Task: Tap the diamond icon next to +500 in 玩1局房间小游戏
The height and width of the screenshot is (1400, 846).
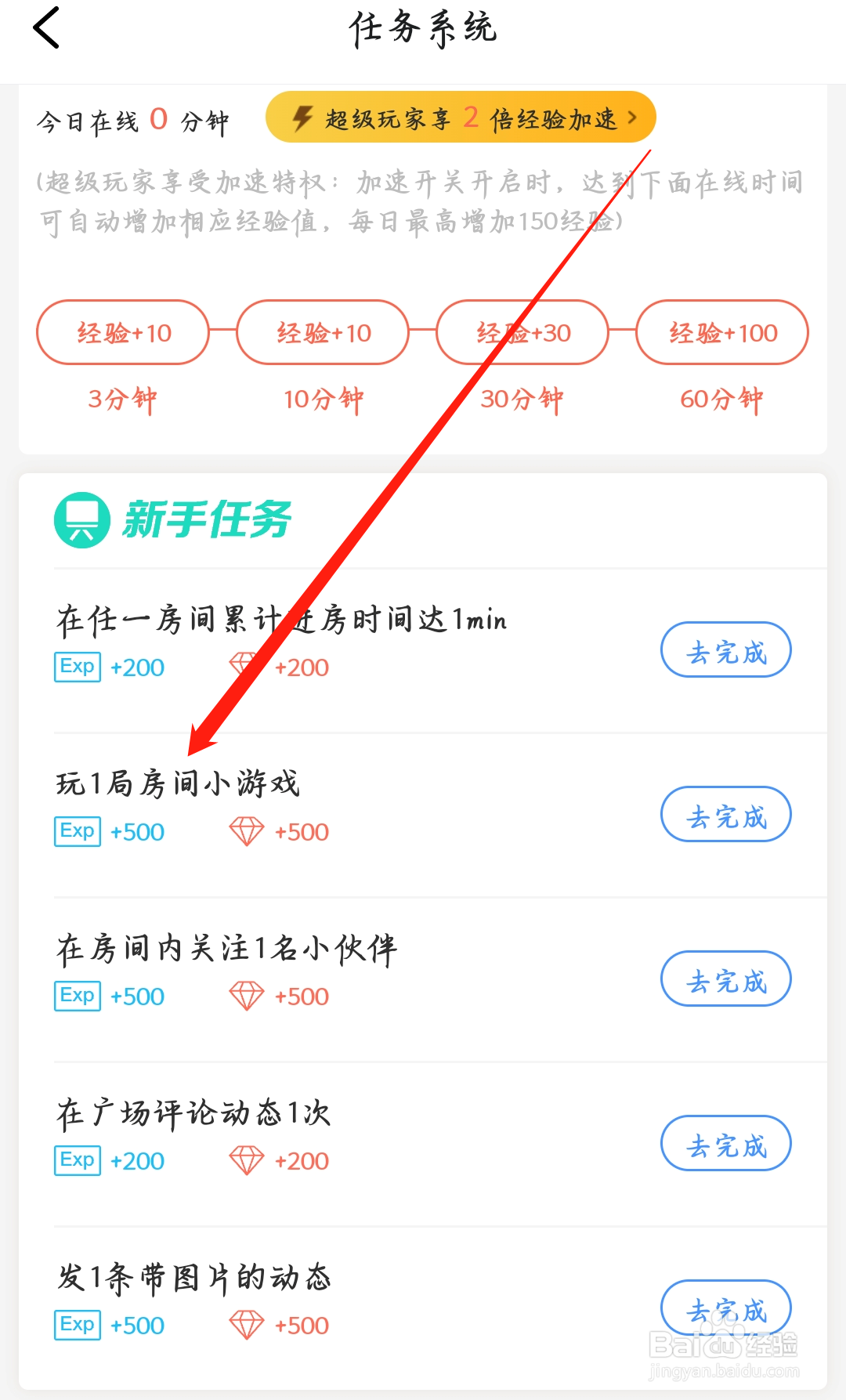Action: [247, 831]
